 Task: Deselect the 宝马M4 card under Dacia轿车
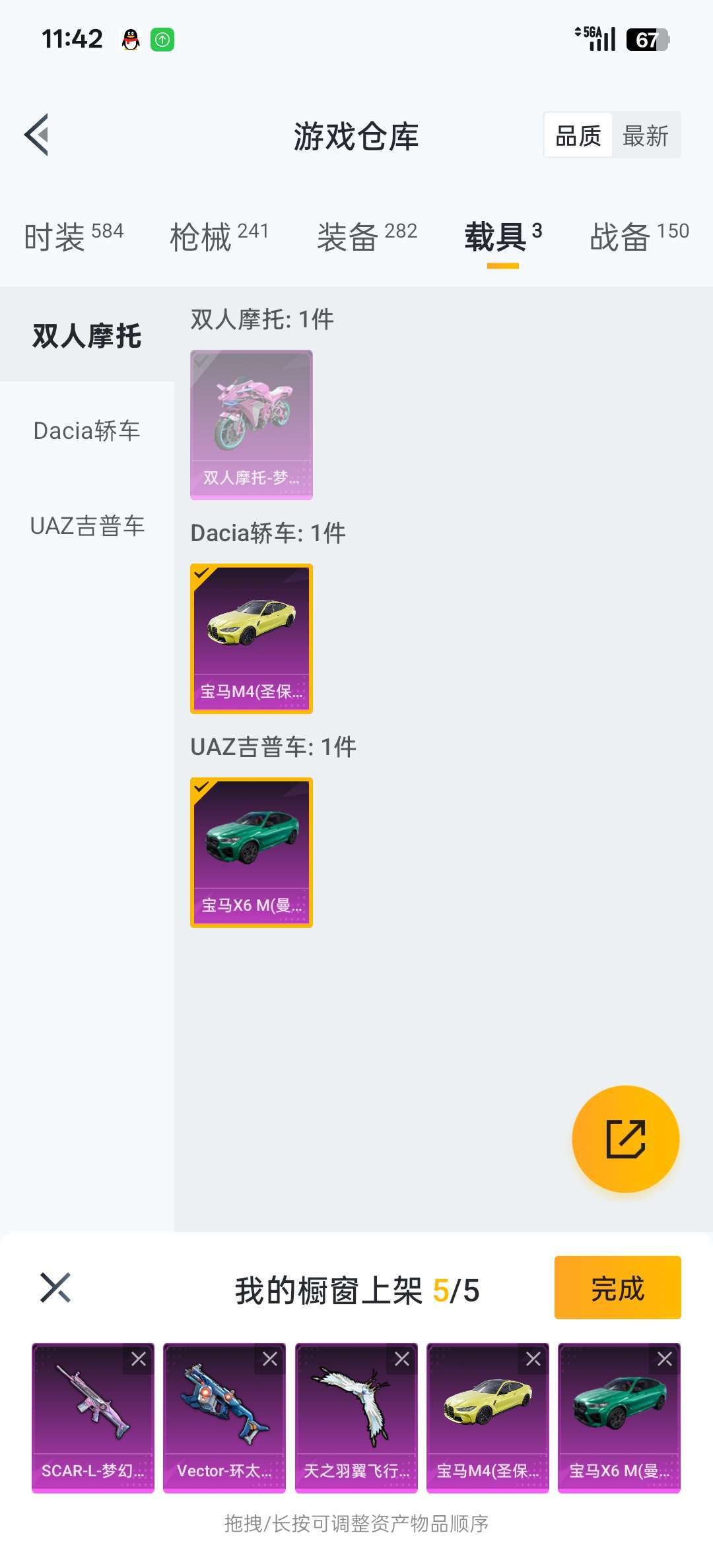coord(251,638)
